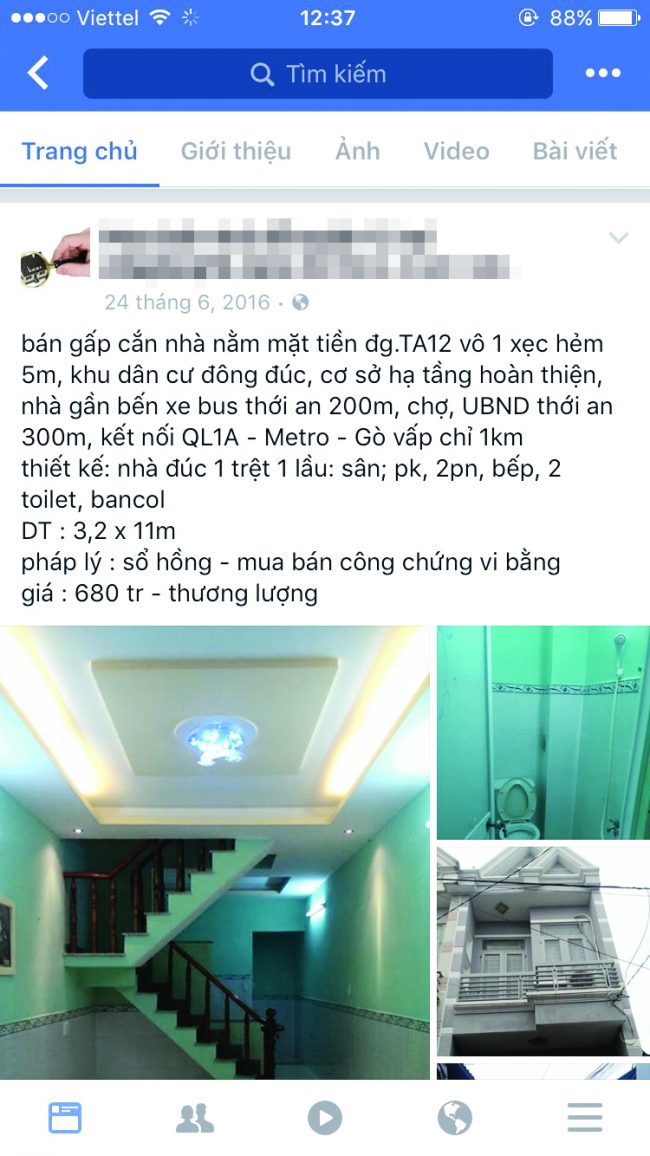Select the Ảnh tab
The width and height of the screenshot is (650, 1156).
357,151
